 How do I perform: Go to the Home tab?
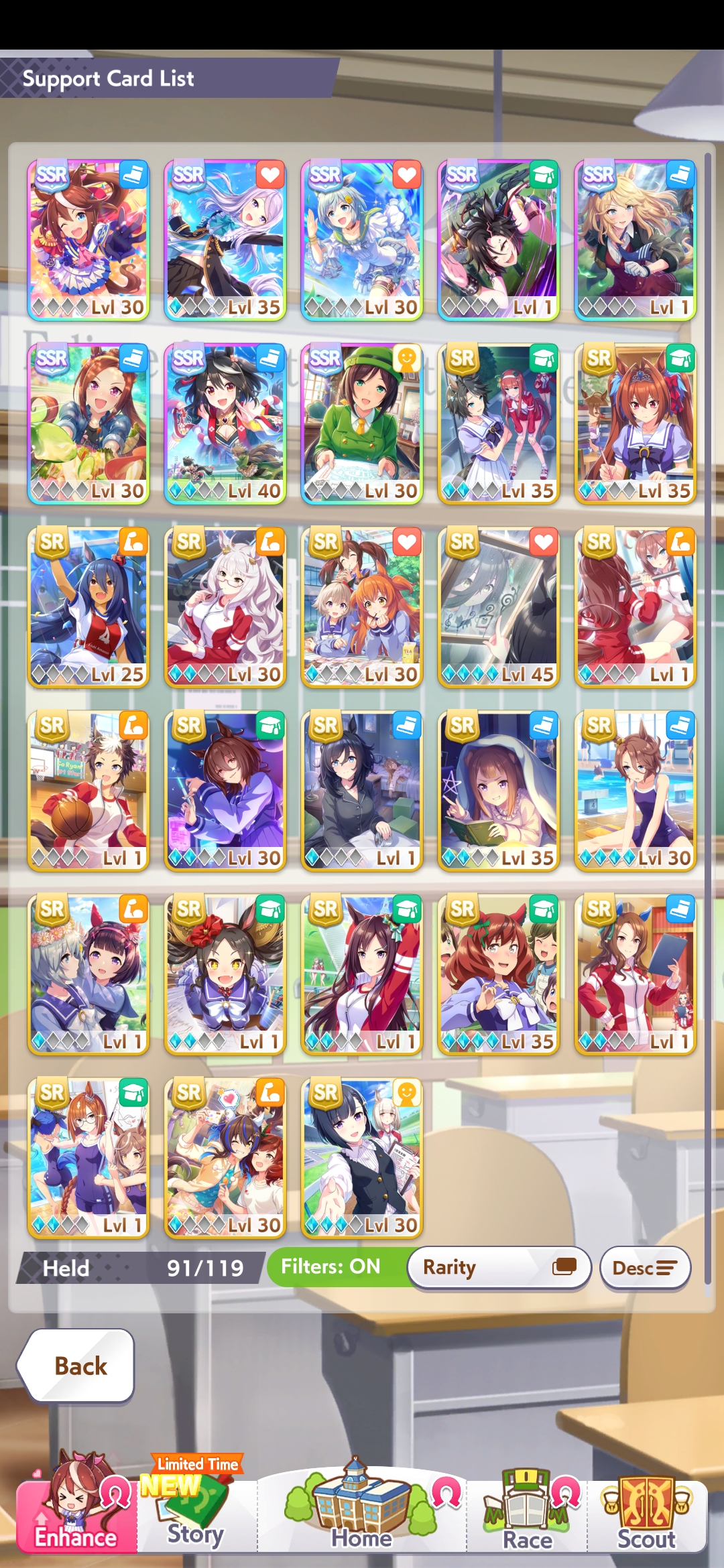click(361, 1514)
